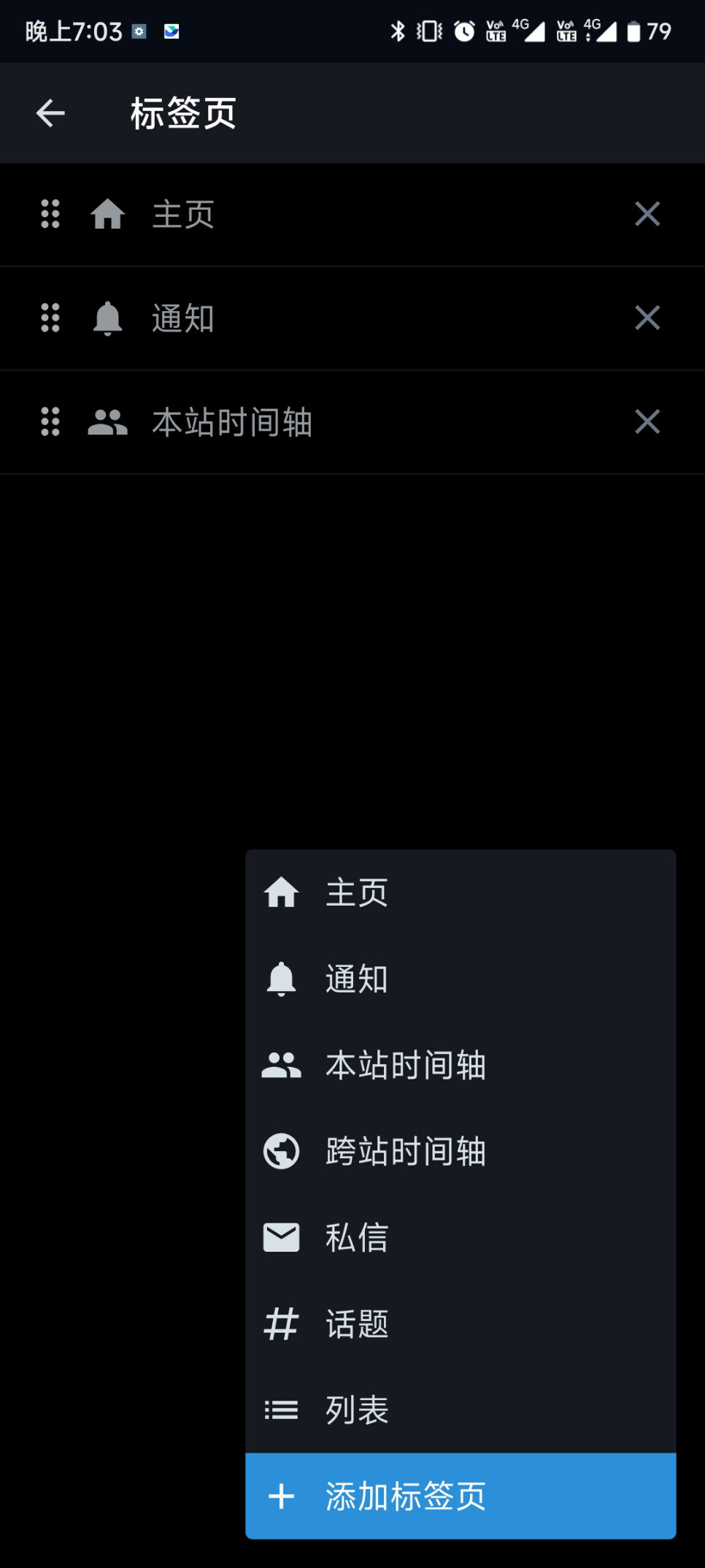The height and width of the screenshot is (1568, 705).
Task: Remove the 主页 tab from the list
Action: (647, 214)
